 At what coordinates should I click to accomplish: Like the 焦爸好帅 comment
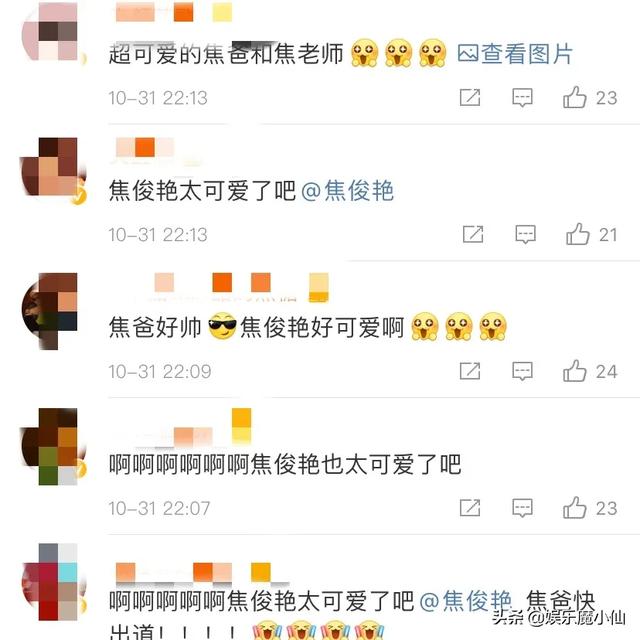coord(575,371)
